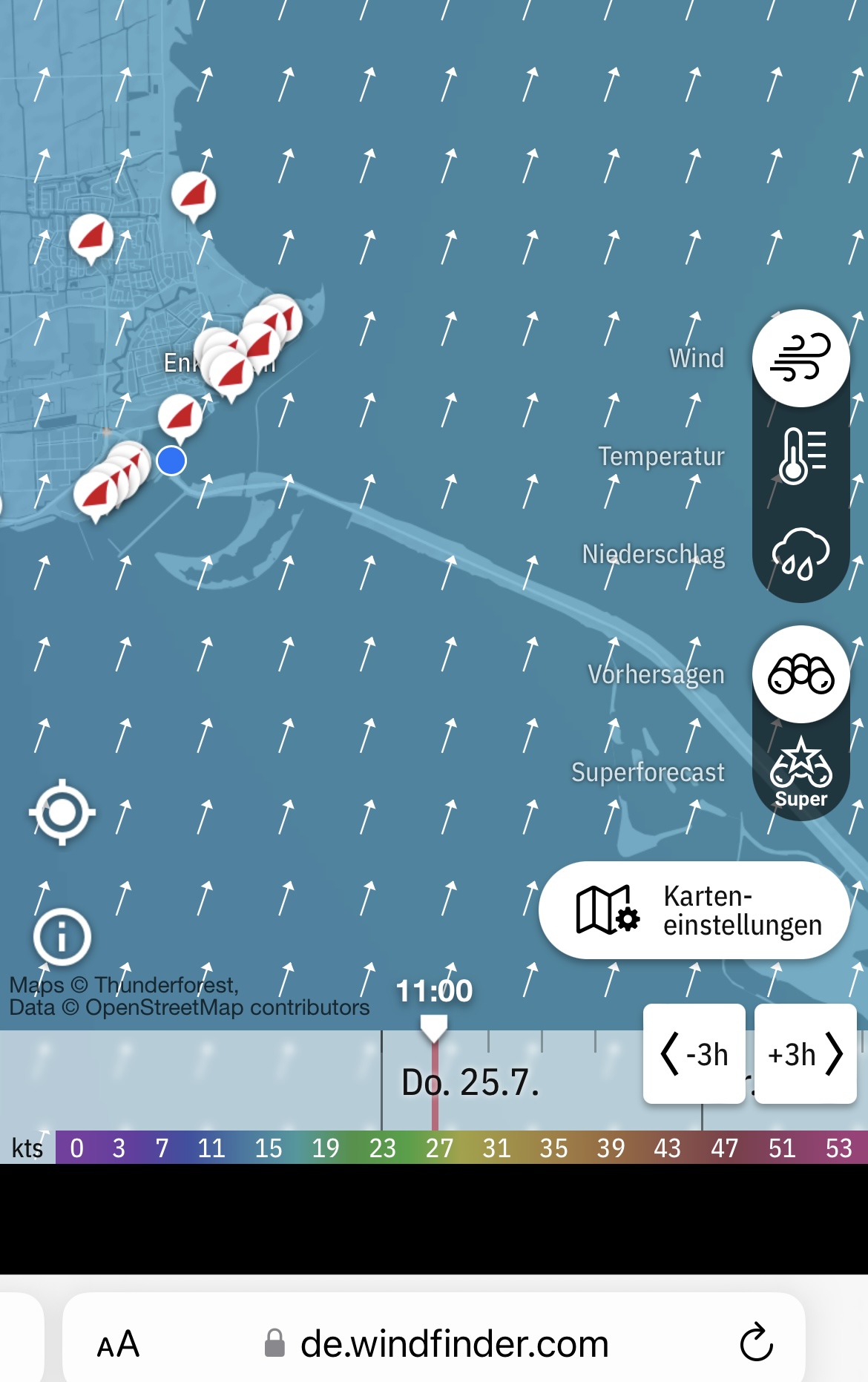Center map on my location
The height and width of the screenshot is (1382, 868).
point(62,812)
